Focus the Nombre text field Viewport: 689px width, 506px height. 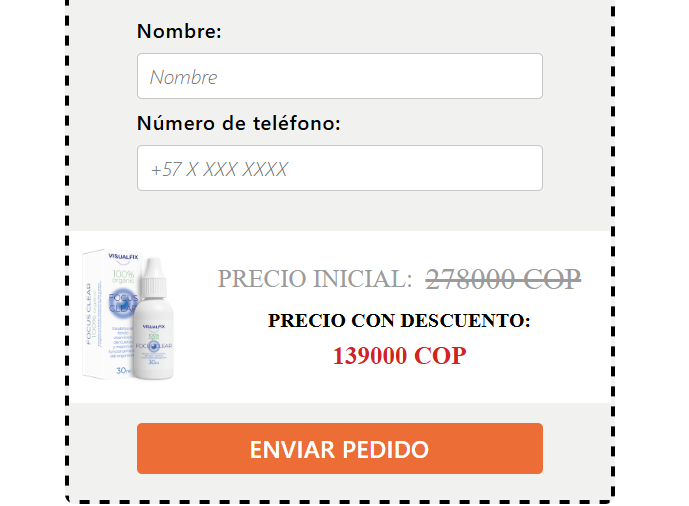[x=339, y=77]
